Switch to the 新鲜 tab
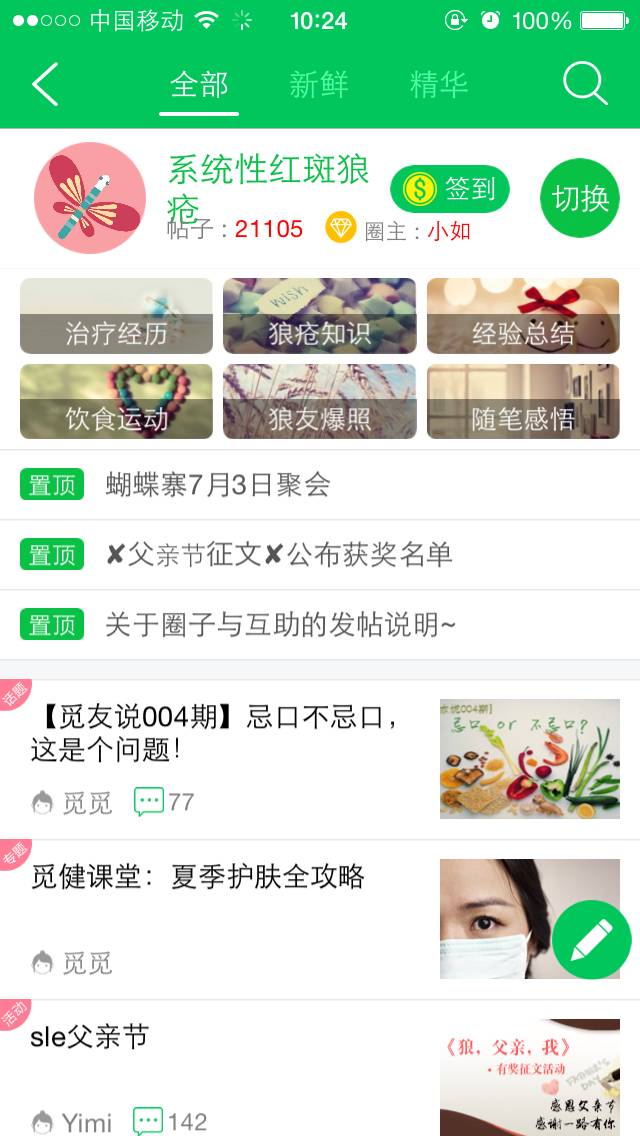 pos(319,85)
